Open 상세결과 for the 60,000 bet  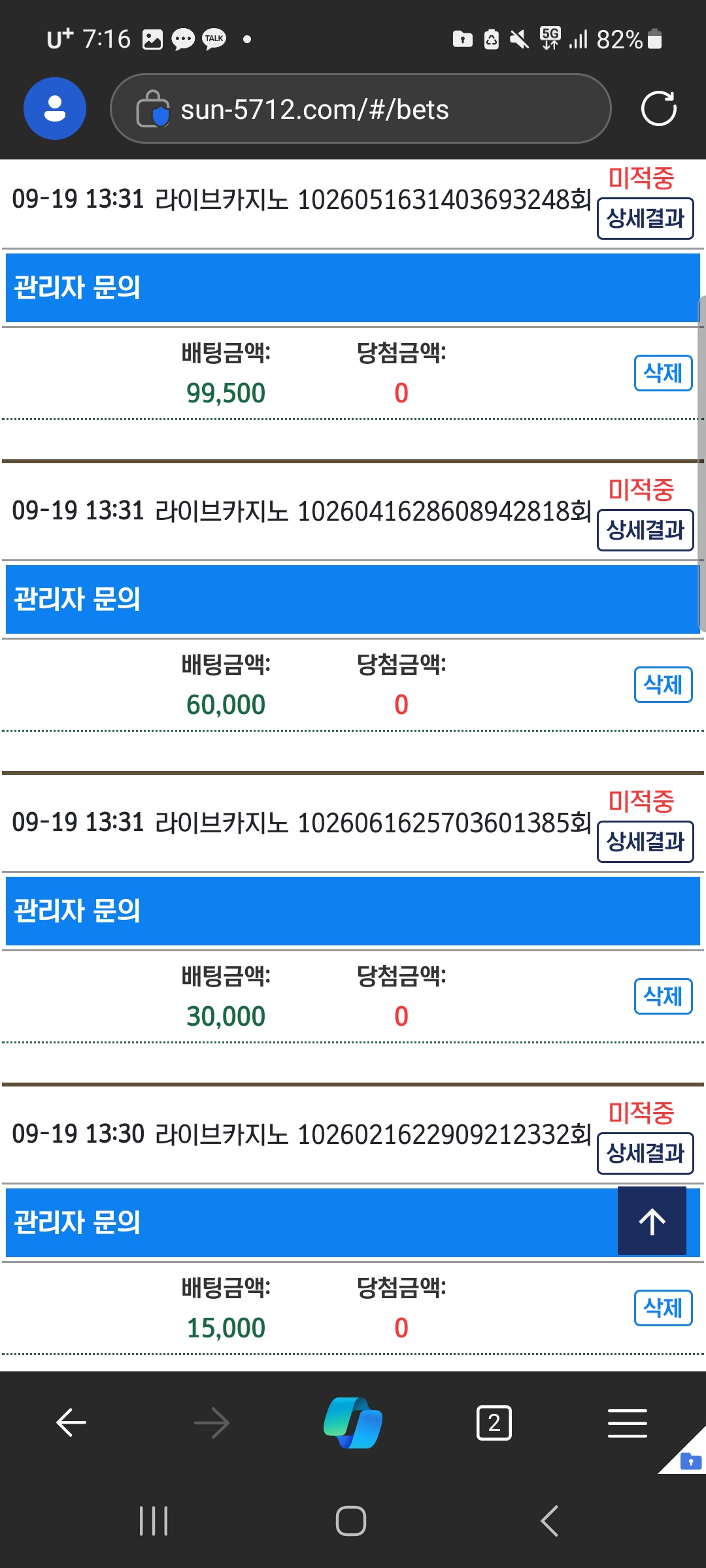click(x=645, y=531)
